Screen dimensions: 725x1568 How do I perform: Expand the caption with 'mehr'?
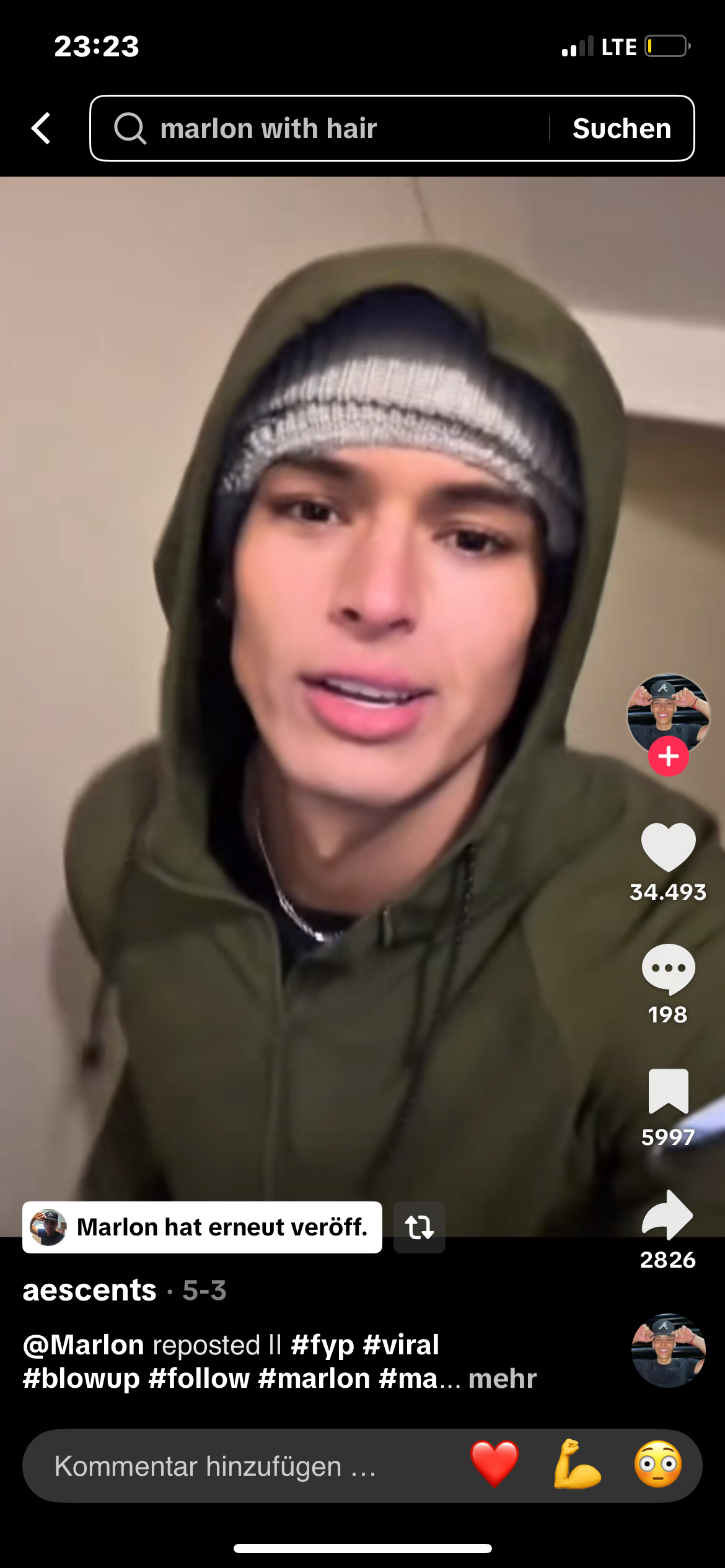point(502,1379)
